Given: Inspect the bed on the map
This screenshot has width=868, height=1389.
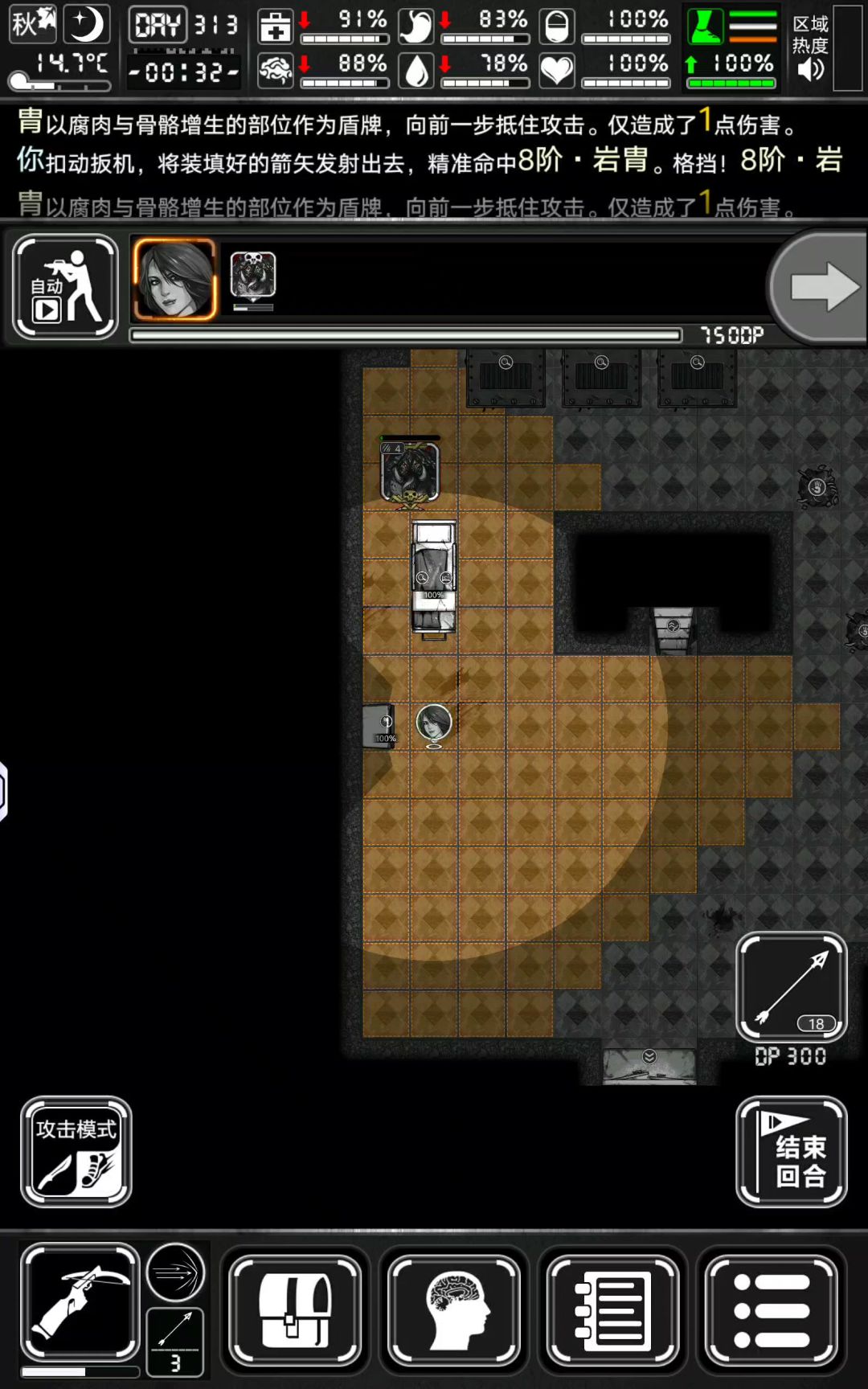Looking at the screenshot, I should [434, 577].
